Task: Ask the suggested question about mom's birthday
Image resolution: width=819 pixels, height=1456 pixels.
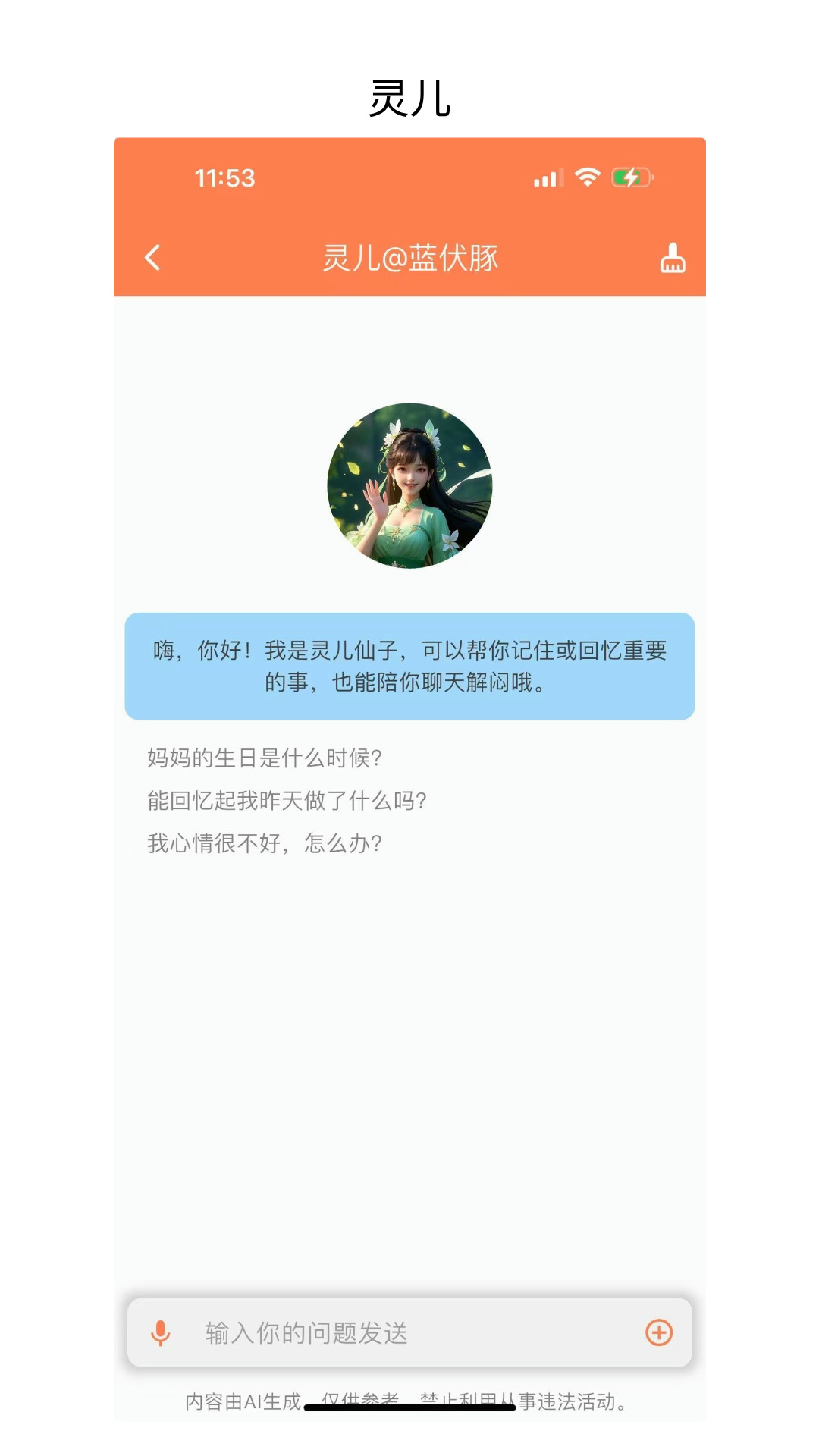Action: (x=267, y=758)
